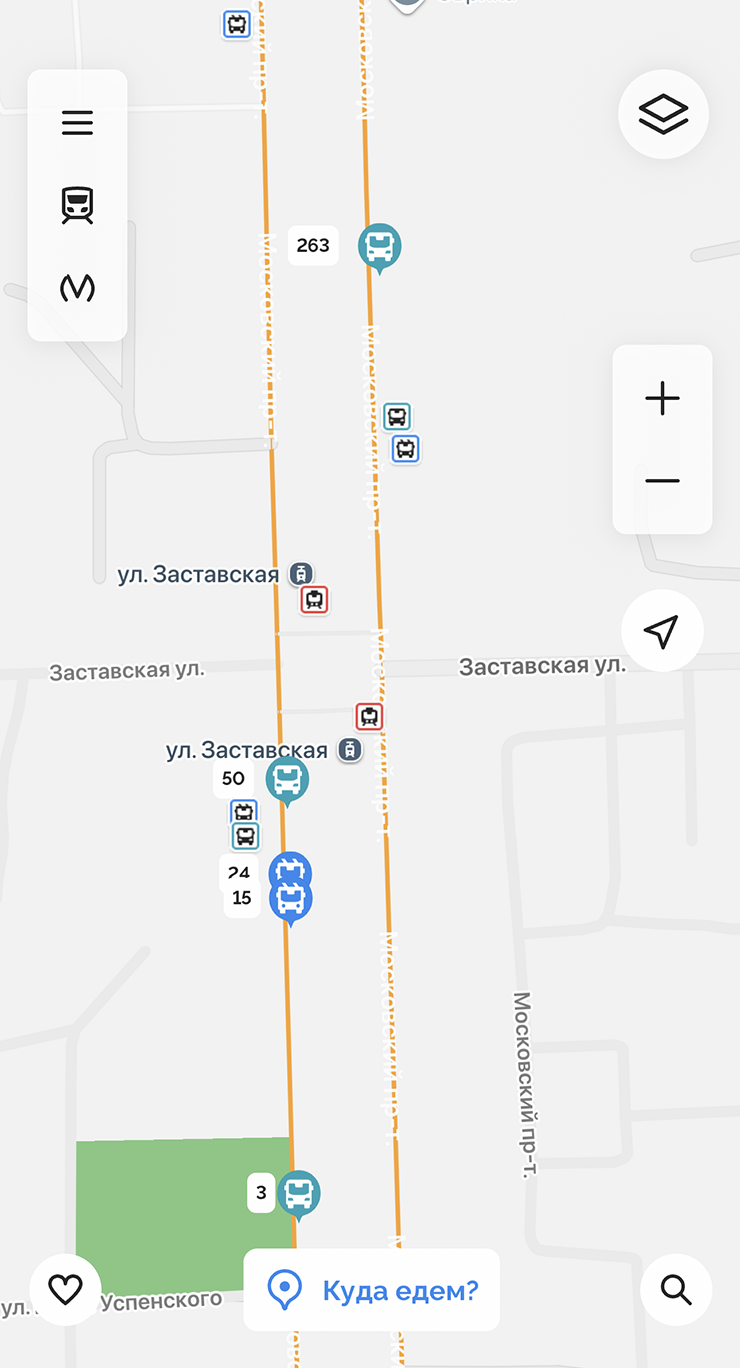Select the lower ул. Заставская stop entry
The width and height of the screenshot is (740, 1368).
click(x=248, y=750)
